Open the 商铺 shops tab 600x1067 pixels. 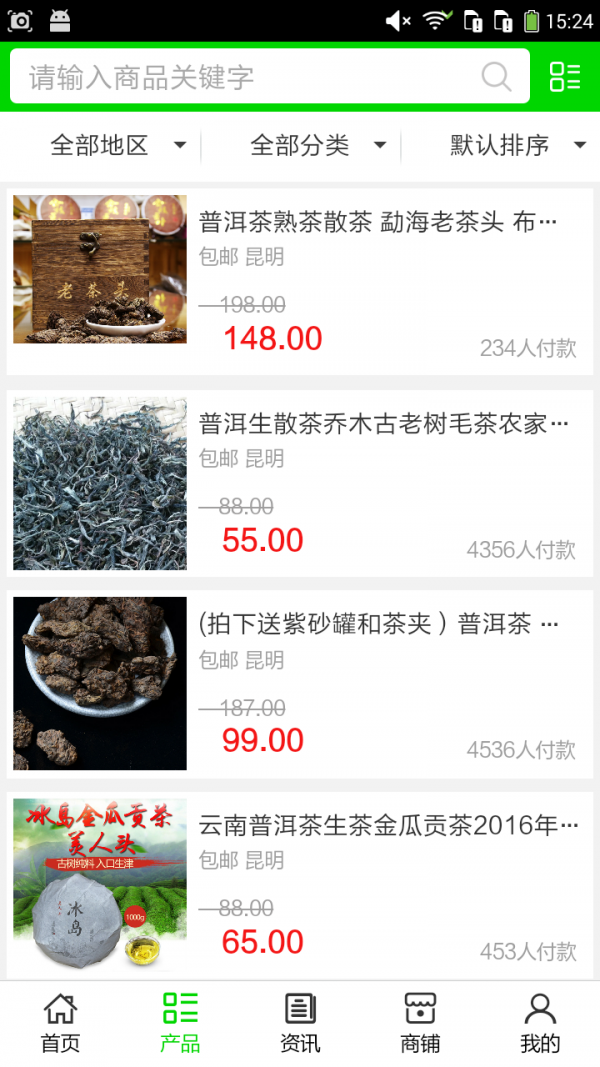(x=420, y=1023)
